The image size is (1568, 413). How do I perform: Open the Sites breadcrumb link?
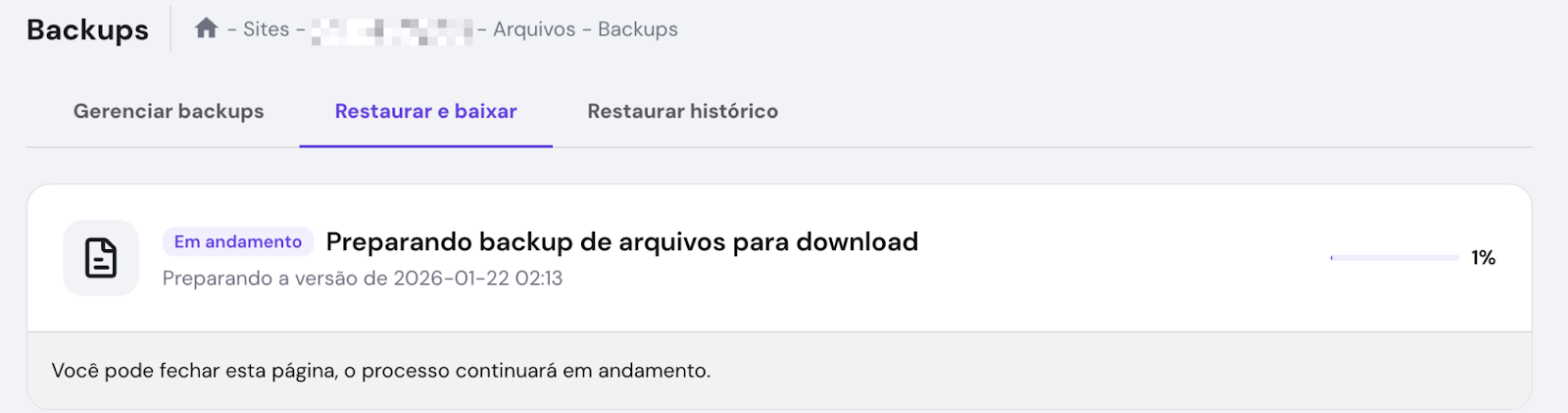pyautogui.click(x=266, y=29)
